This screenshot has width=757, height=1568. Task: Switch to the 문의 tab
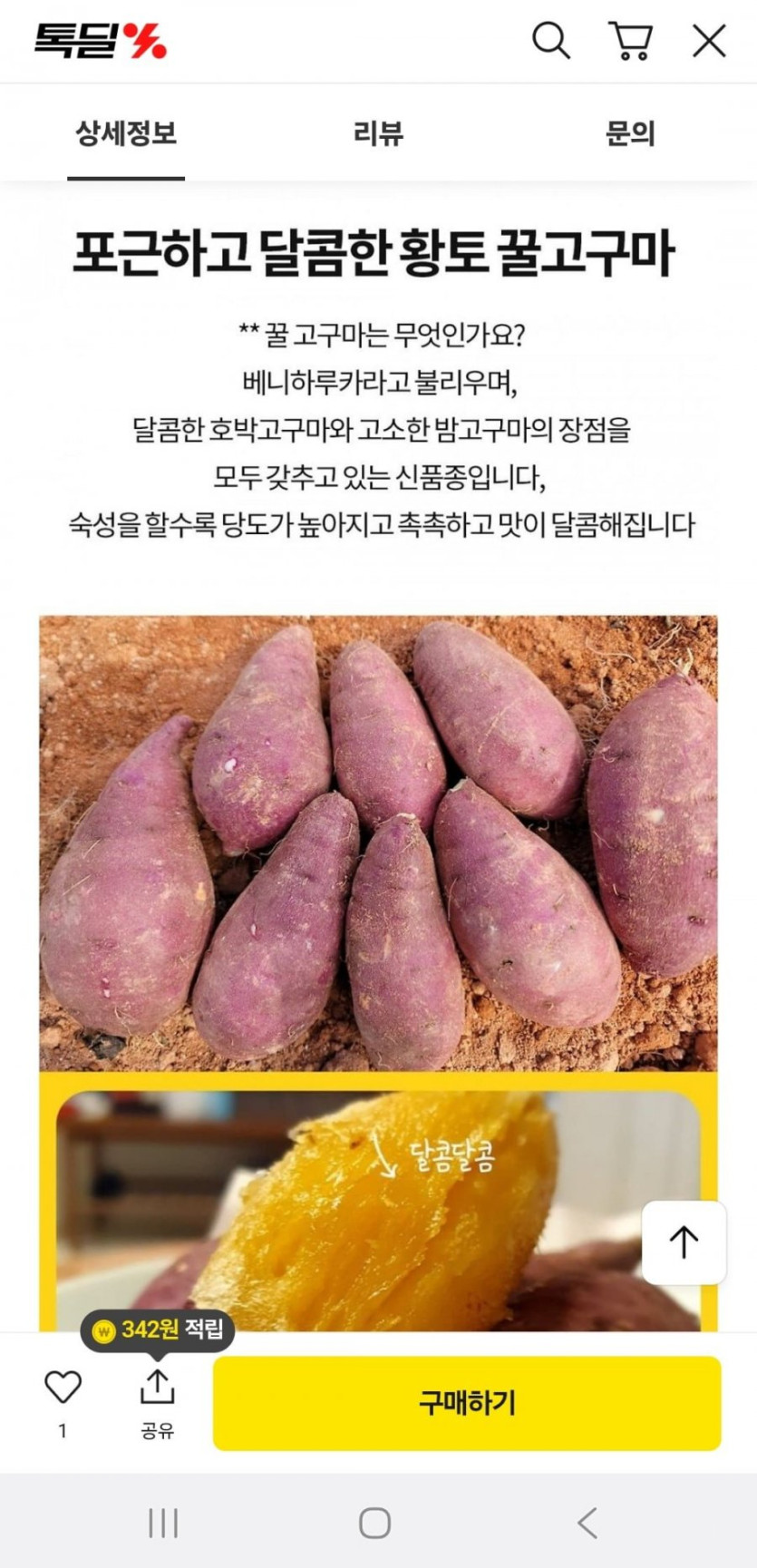tap(630, 134)
